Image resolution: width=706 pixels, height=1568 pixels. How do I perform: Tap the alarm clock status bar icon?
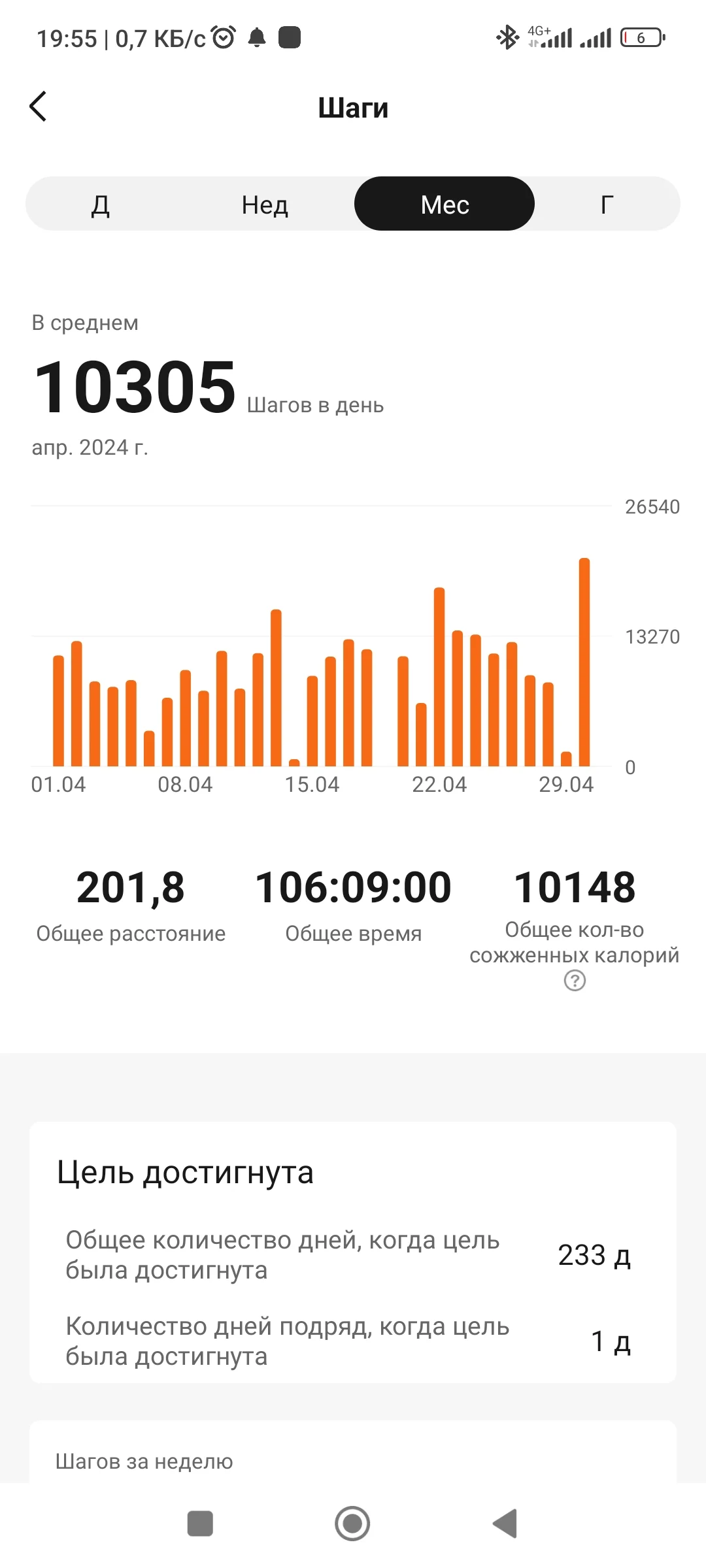(x=224, y=37)
